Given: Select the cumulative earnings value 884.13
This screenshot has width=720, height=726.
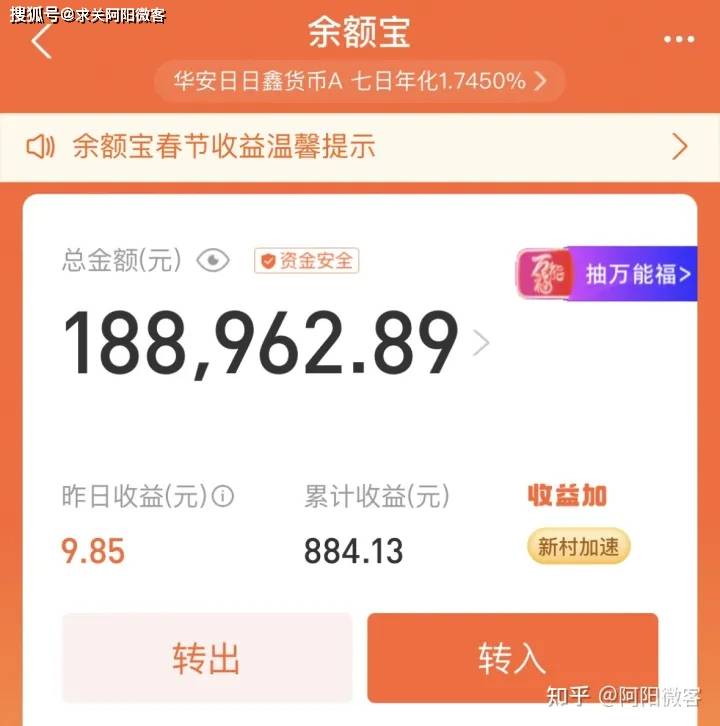Looking at the screenshot, I should point(354,550).
